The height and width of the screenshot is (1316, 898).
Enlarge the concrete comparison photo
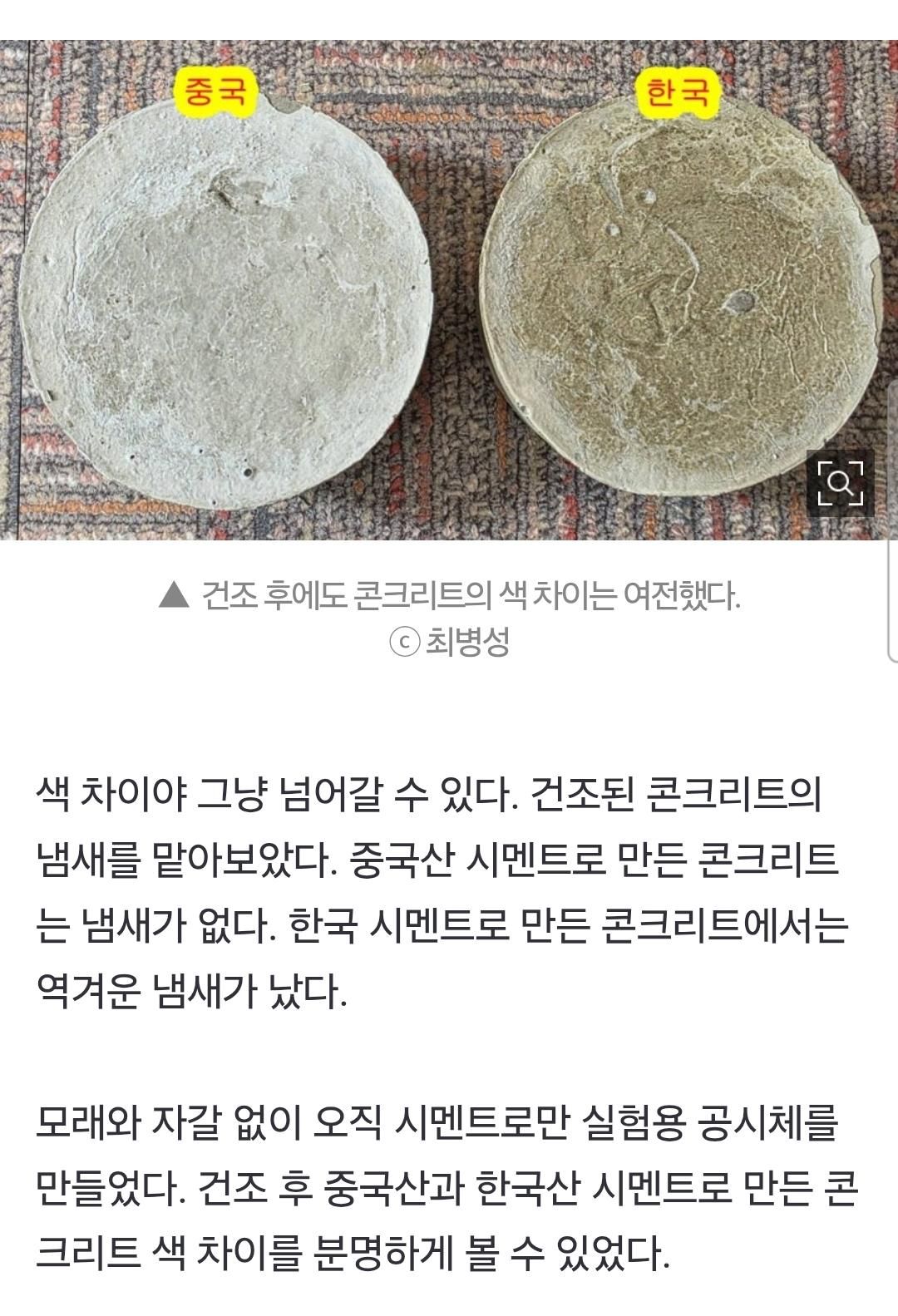point(840,483)
